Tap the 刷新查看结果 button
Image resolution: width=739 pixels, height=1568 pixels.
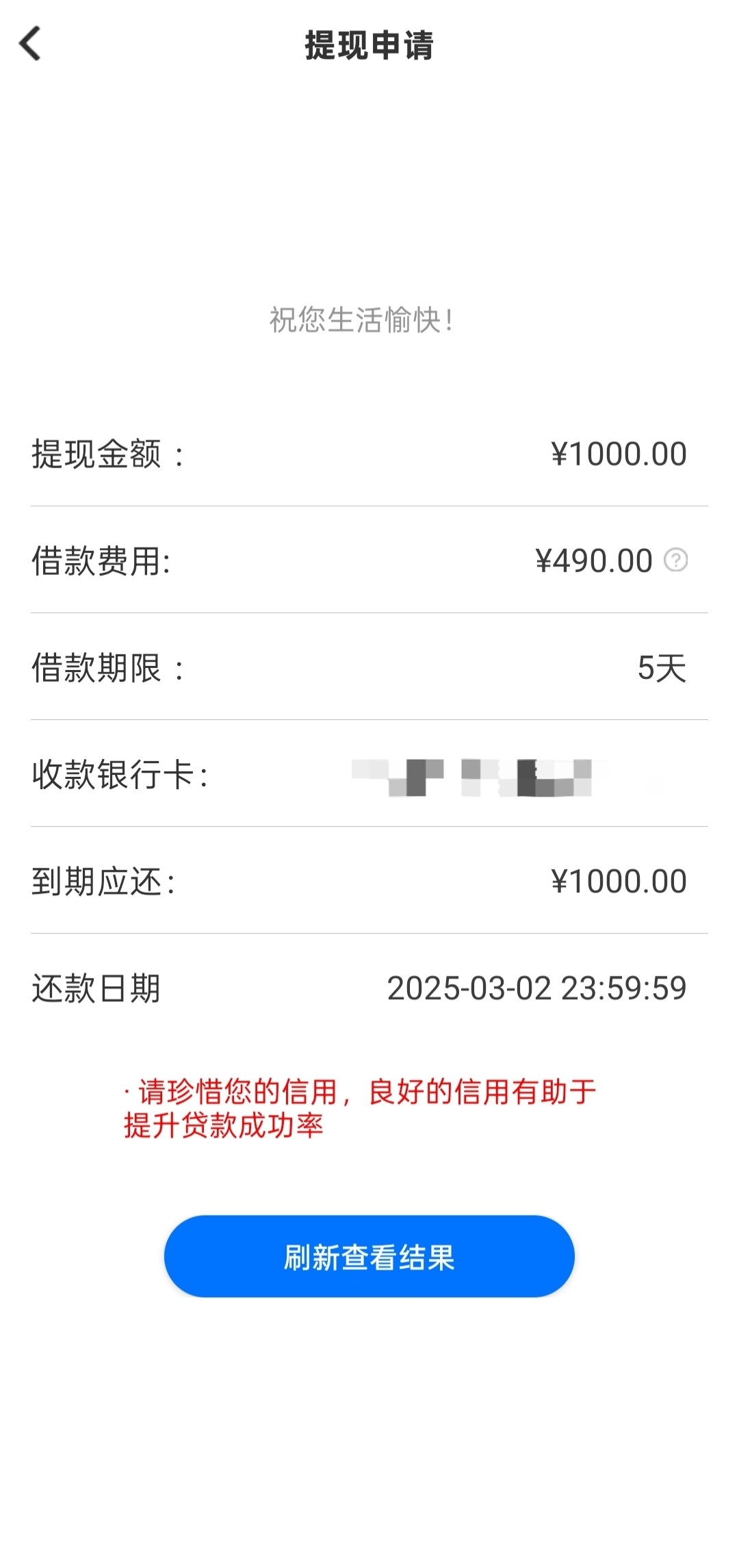tap(369, 1257)
